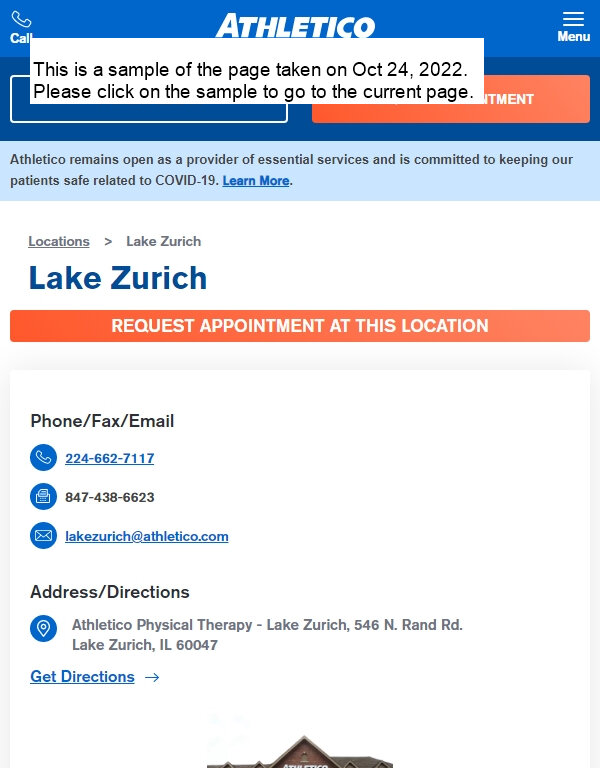Go back to Locations breadcrumb
The height and width of the screenshot is (768, 600).
point(59,241)
